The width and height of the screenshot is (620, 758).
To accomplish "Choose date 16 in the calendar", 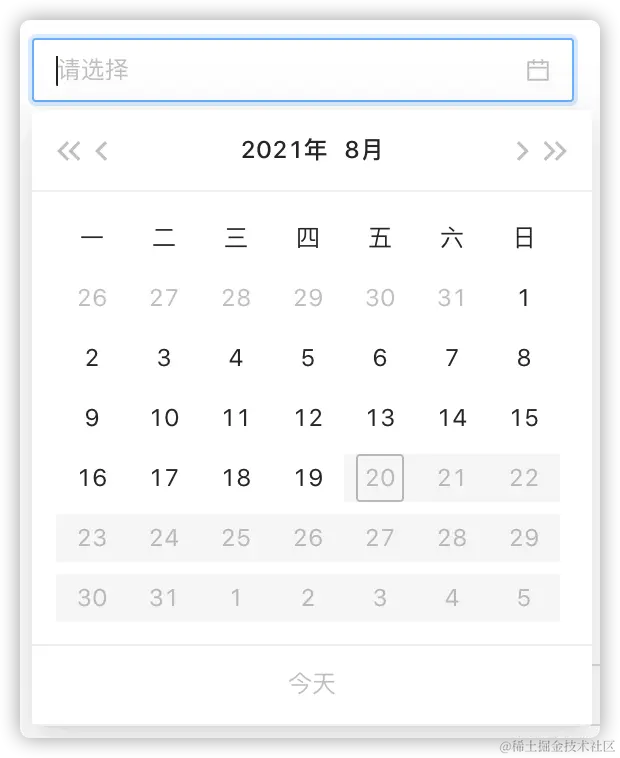I will tap(92, 478).
